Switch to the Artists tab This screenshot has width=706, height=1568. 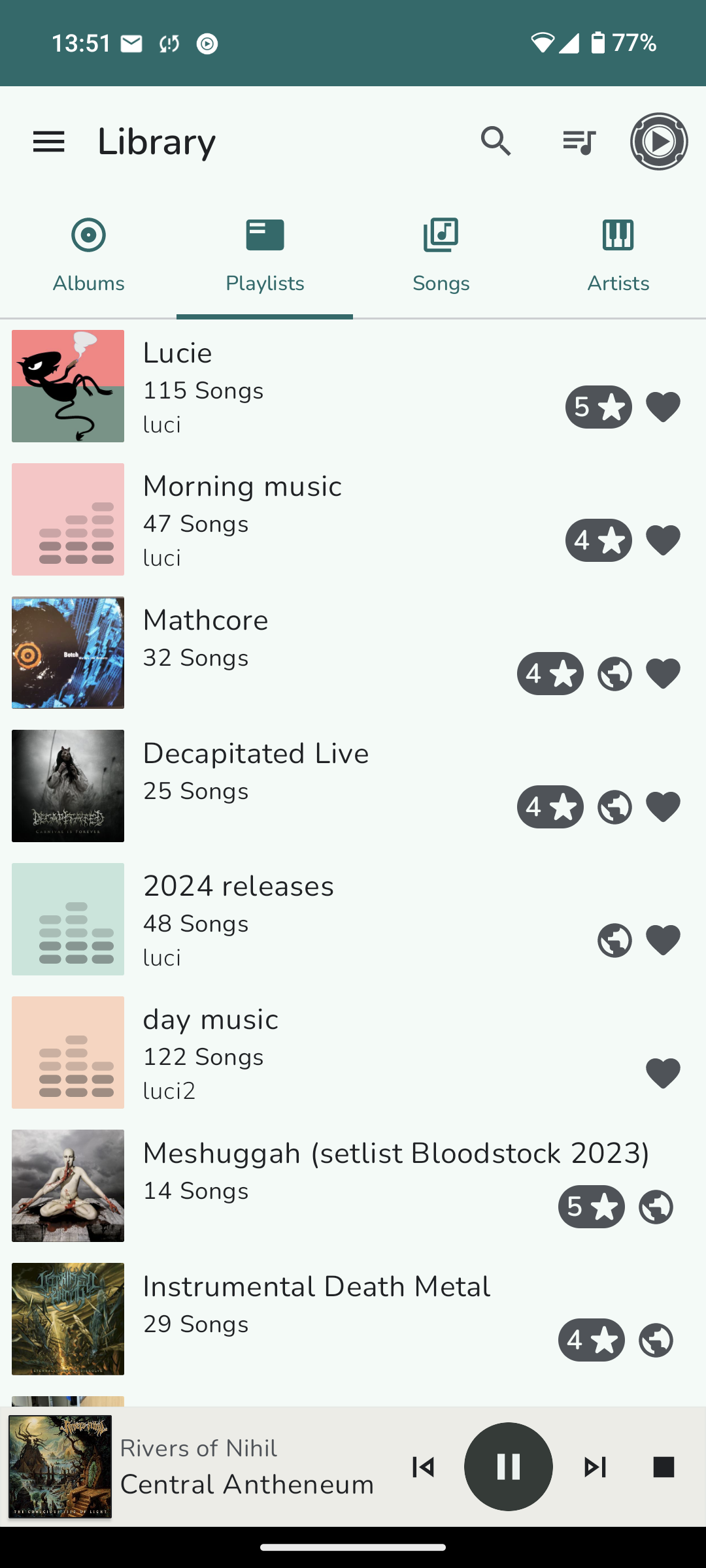pyautogui.click(x=618, y=255)
